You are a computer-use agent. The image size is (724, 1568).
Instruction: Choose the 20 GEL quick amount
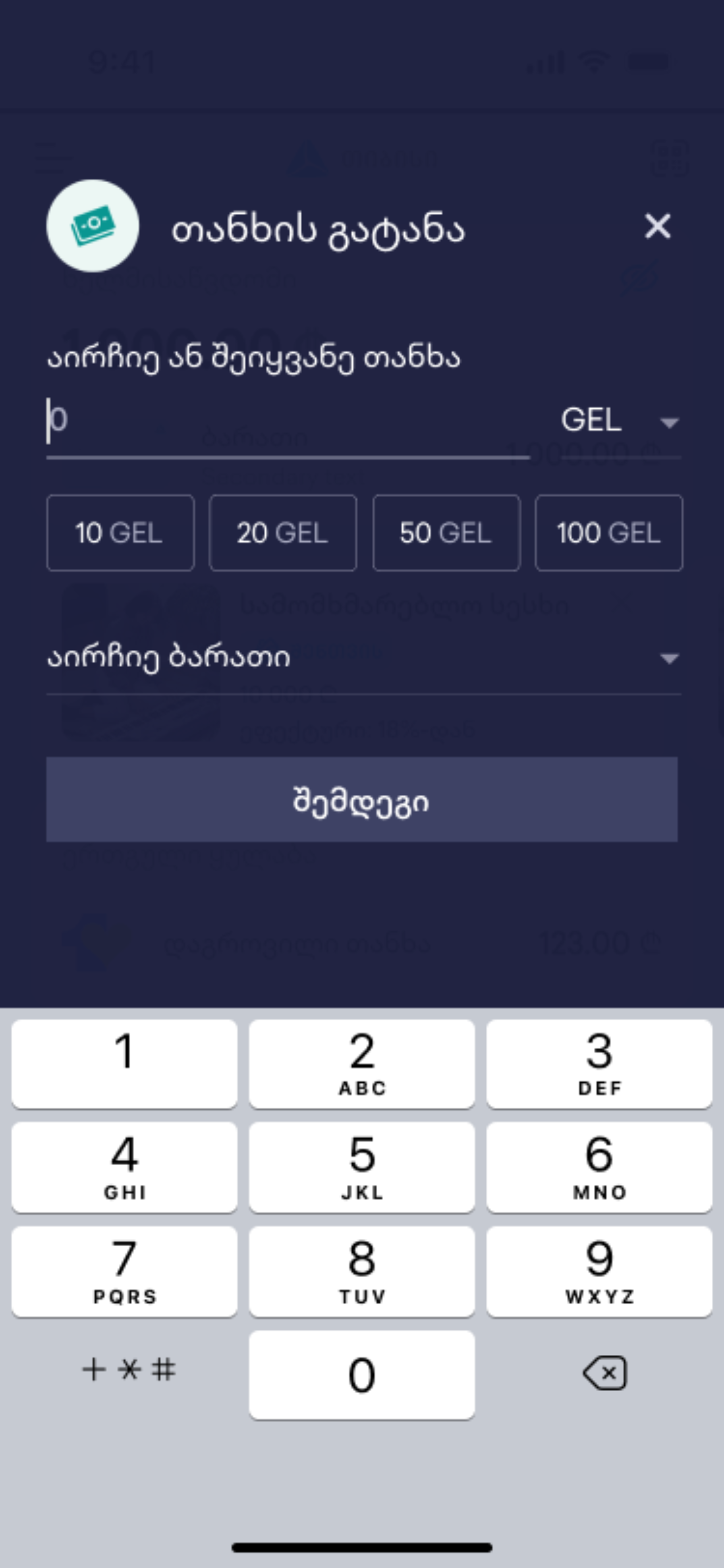(283, 533)
